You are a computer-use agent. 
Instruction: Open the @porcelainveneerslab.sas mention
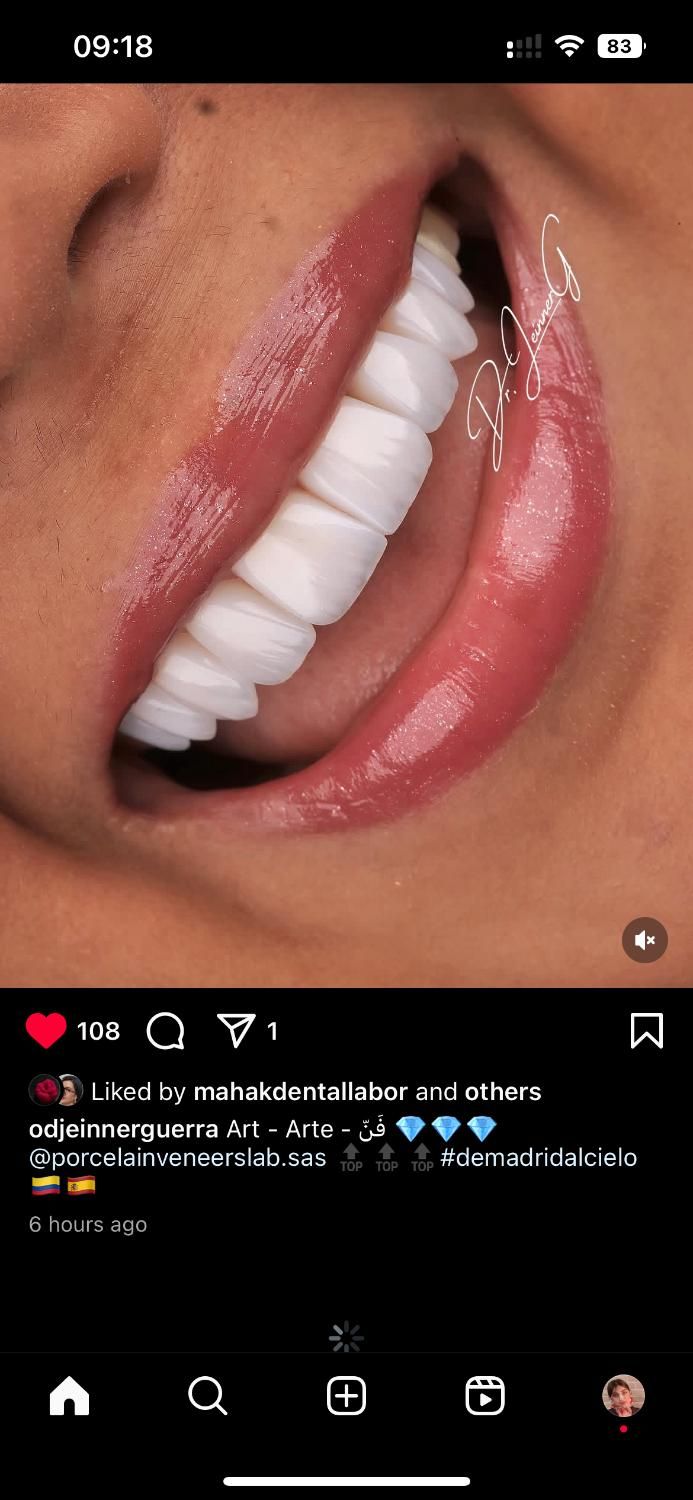178,1157
